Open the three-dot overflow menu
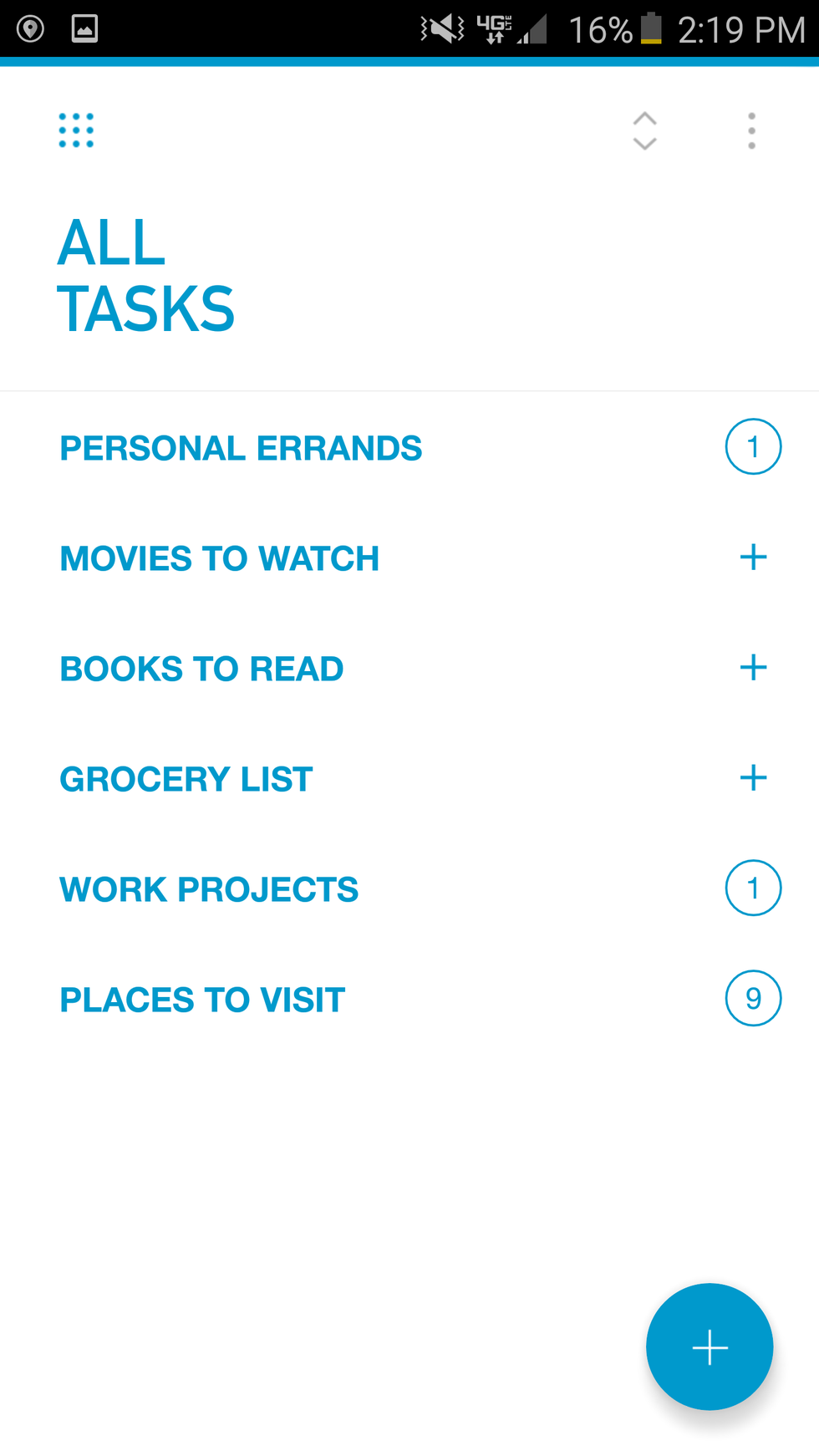819x1456 pixels. click(x=751, y=130)
